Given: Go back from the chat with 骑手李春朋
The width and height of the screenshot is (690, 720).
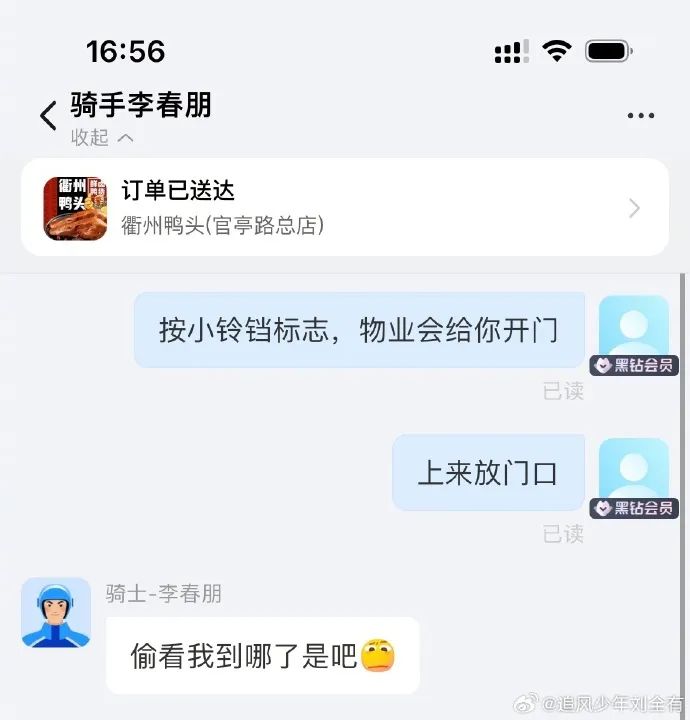Looking at the screenshot, I should click(47, 116).
